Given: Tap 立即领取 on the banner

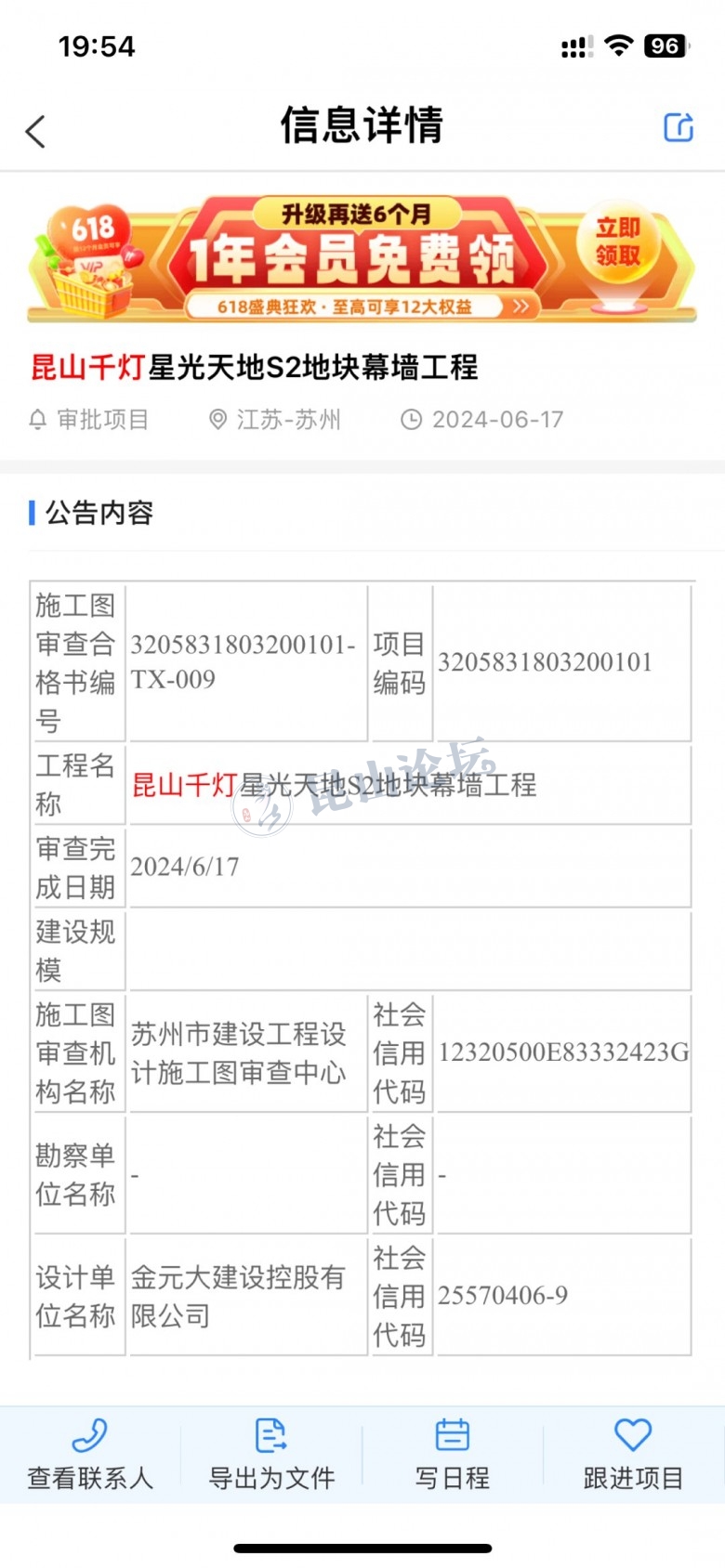Looking at the screenshot, I should coord(618,242).
